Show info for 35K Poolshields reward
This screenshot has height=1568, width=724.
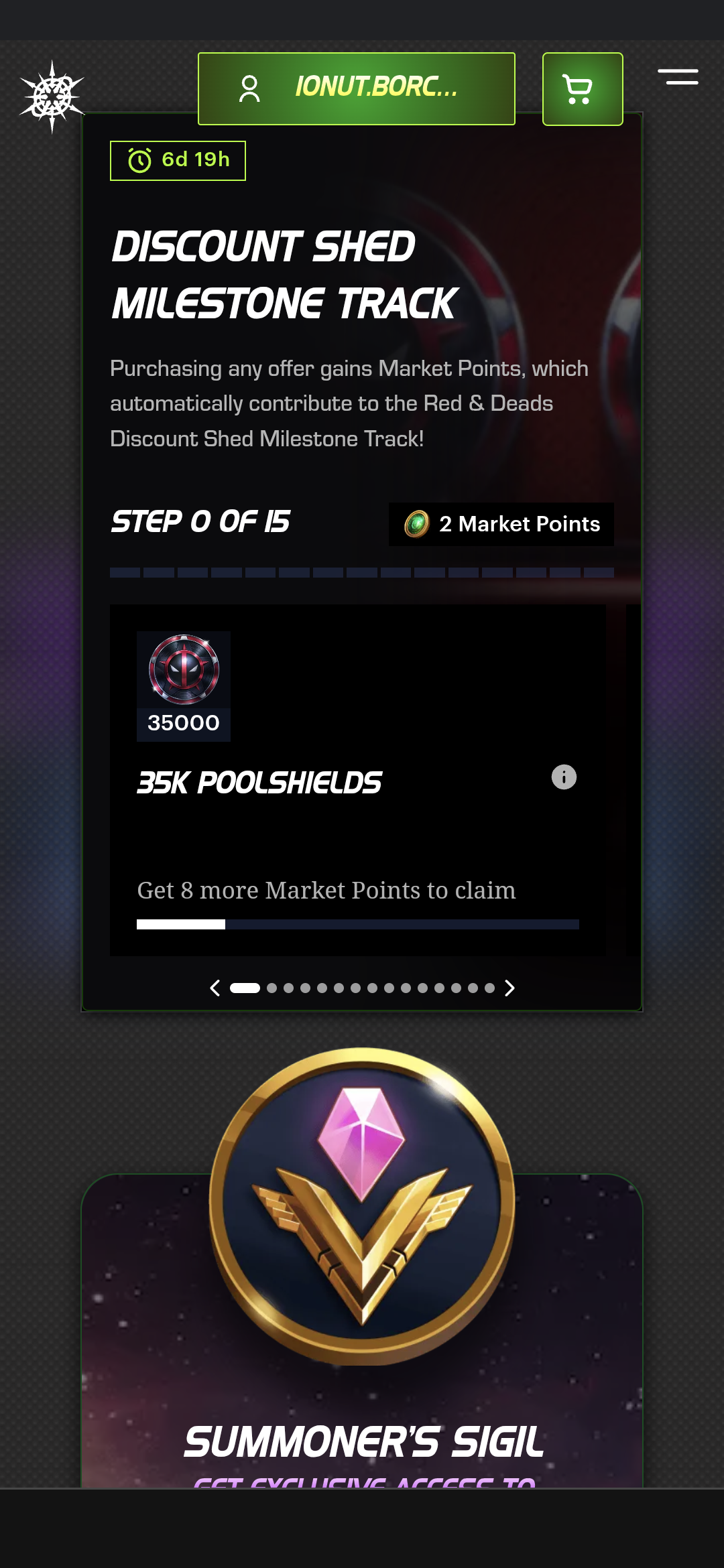coord(564,777)
